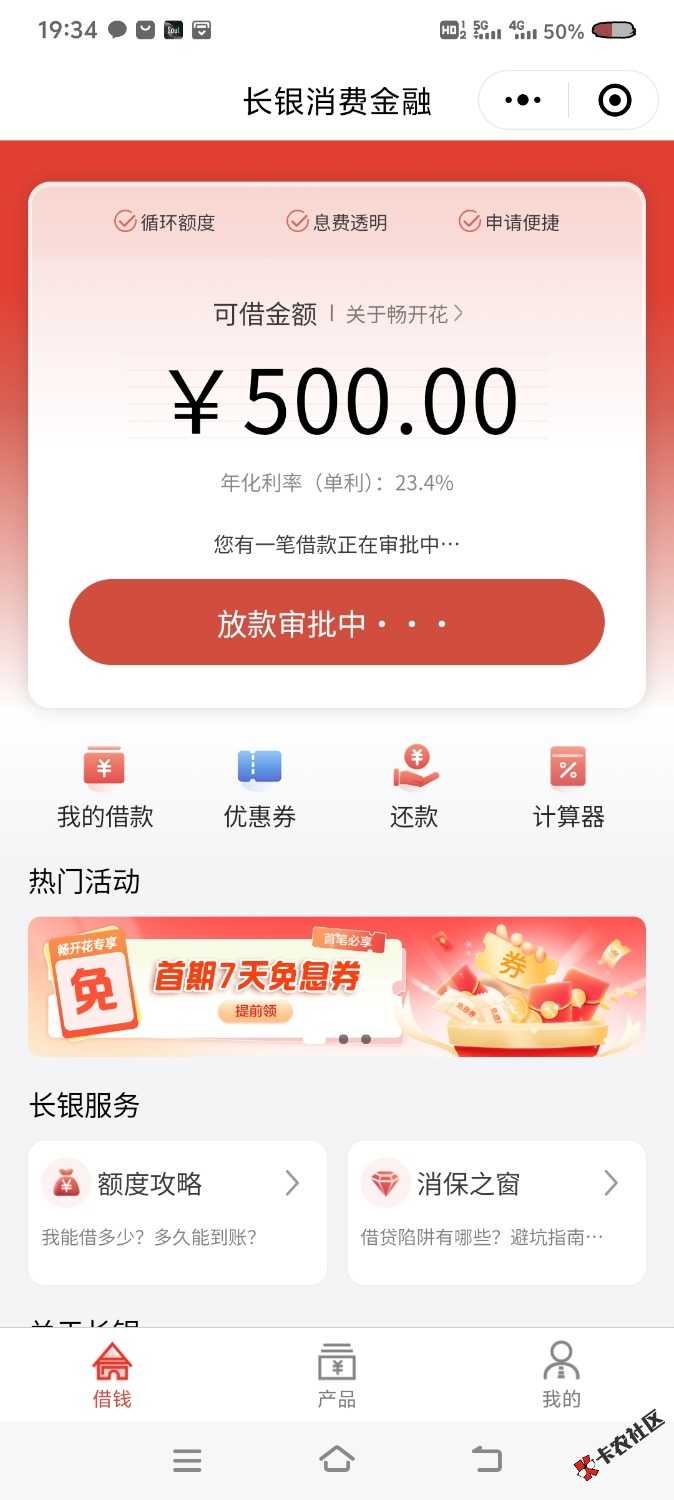Open the 首期7天免息券 banner
Image resolution: width=674 pixels, height=1500 pixels.
pos(336,986)
